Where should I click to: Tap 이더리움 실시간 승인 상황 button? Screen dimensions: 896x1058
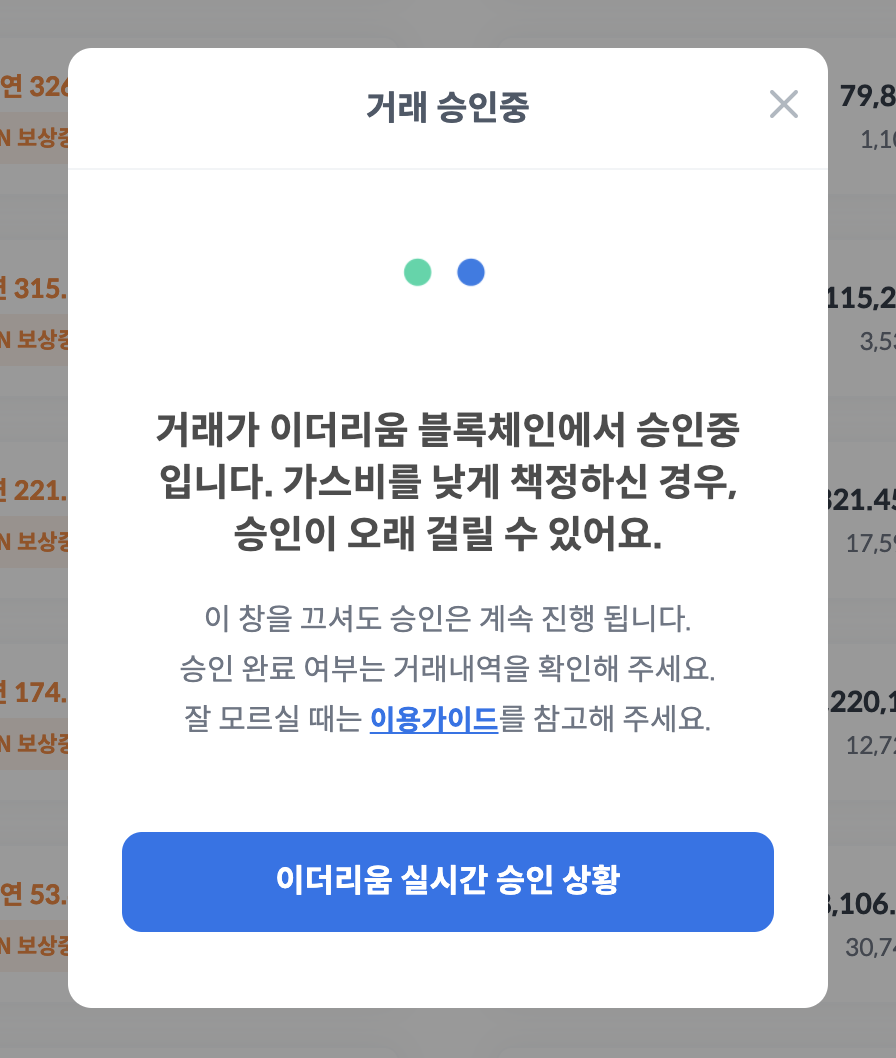(x=447, y=881)
